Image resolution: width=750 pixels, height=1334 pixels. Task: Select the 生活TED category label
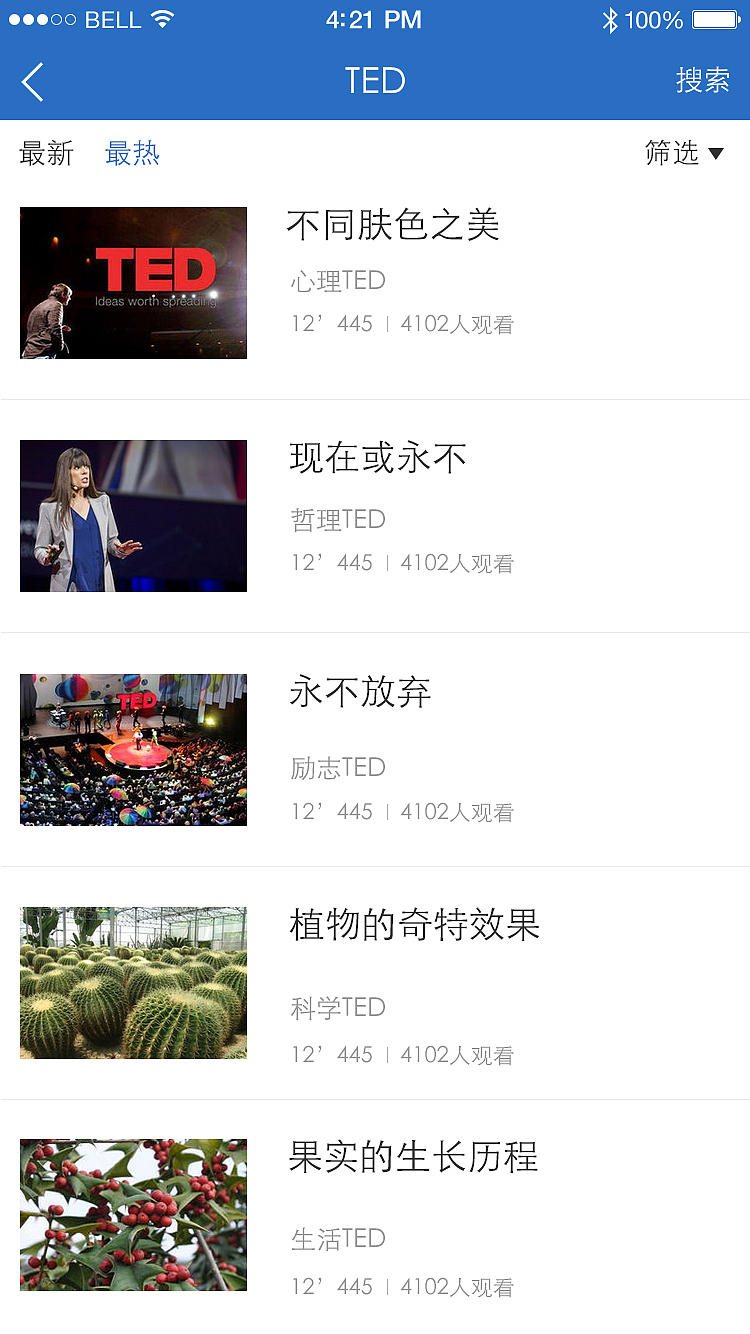pyautogui.click(x=337, y=1238)
